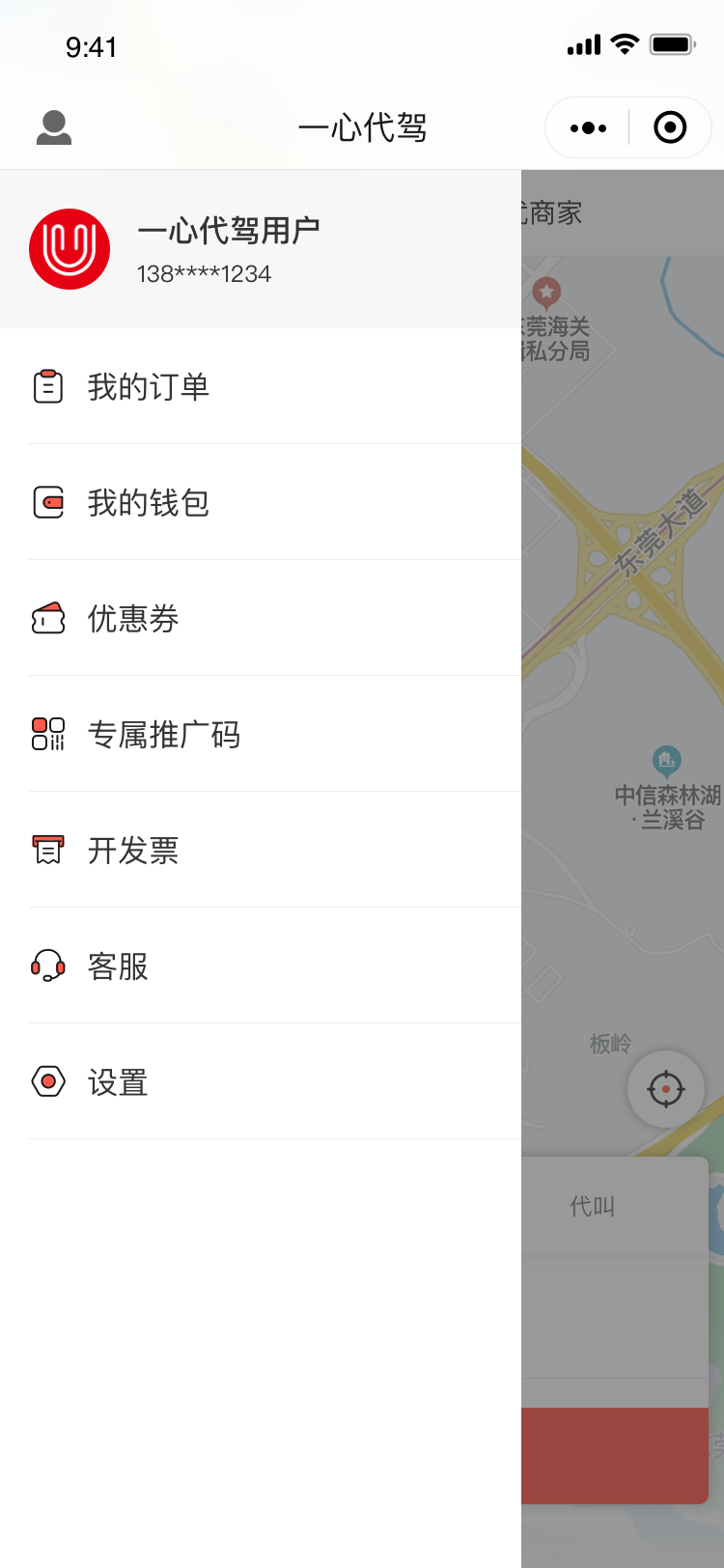Click the person icon in the top left
The height and width of the screenshot is (1568, 724).
[x=55, y=126]
